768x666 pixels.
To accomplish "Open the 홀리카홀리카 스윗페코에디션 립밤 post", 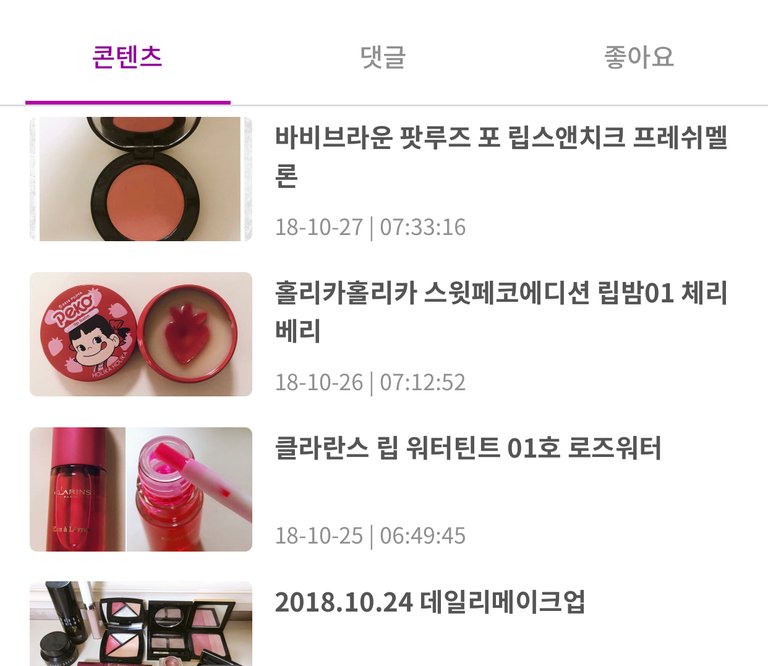I will point(500,312).
